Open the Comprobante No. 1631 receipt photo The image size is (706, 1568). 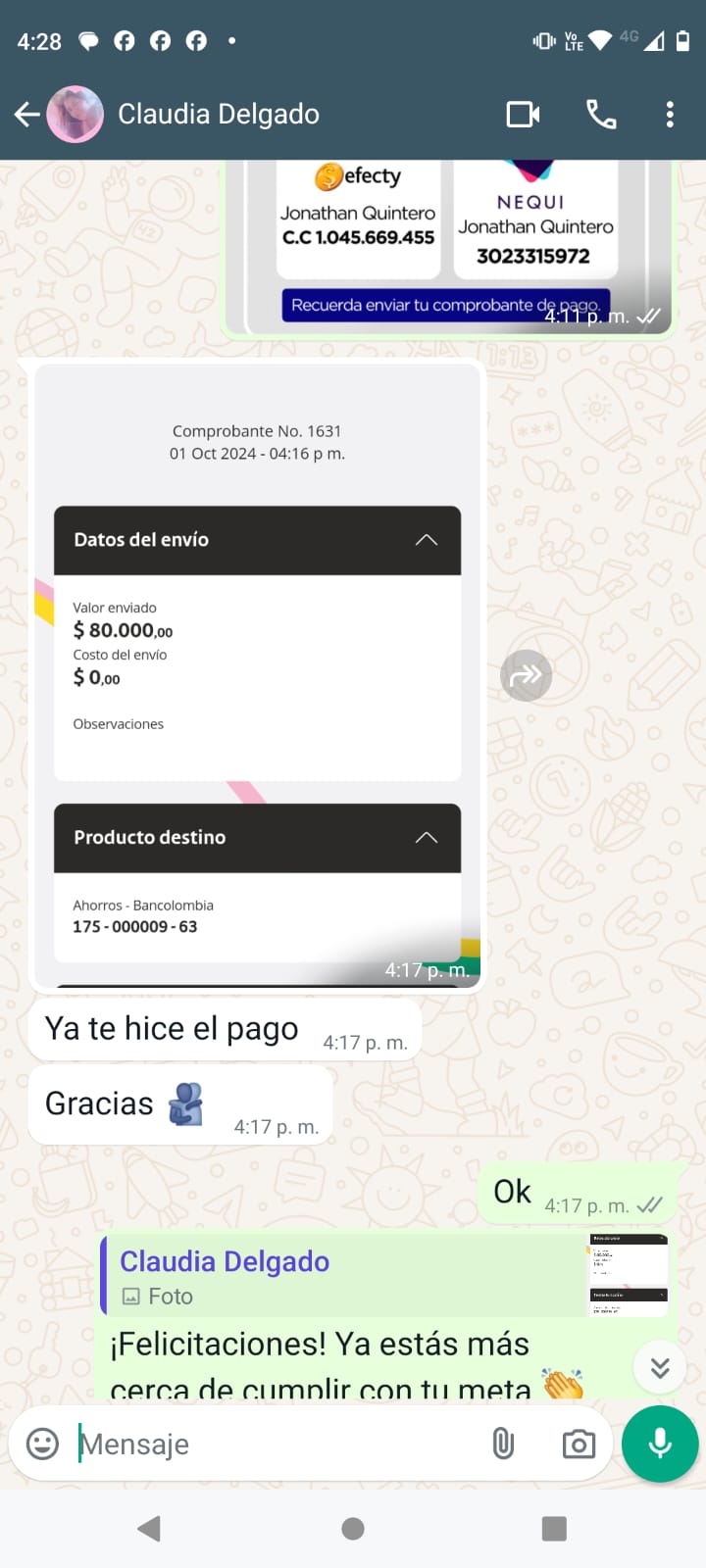[x=258, y=676]
